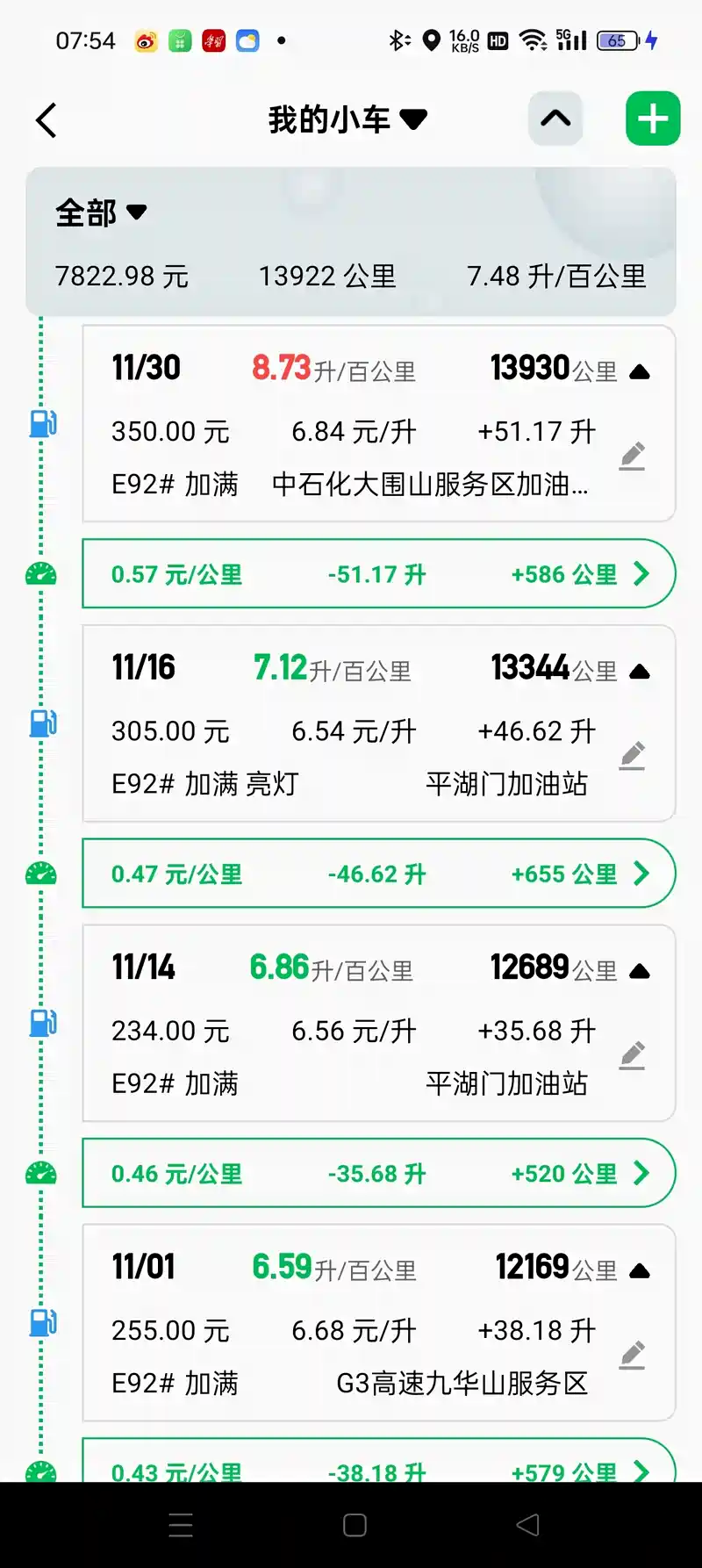
Task: Edit the 11/16 refuel record
Action: [632, 756]
